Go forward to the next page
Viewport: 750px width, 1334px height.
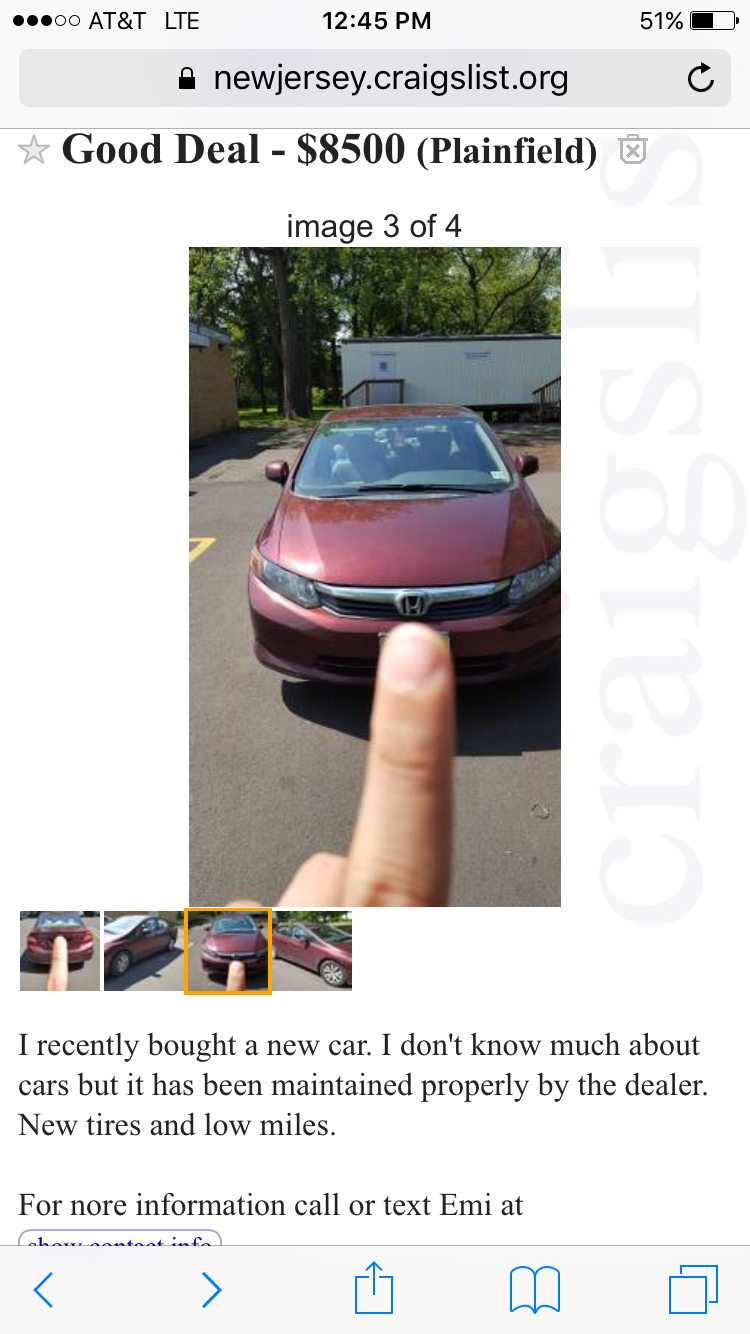[211, 1290]
